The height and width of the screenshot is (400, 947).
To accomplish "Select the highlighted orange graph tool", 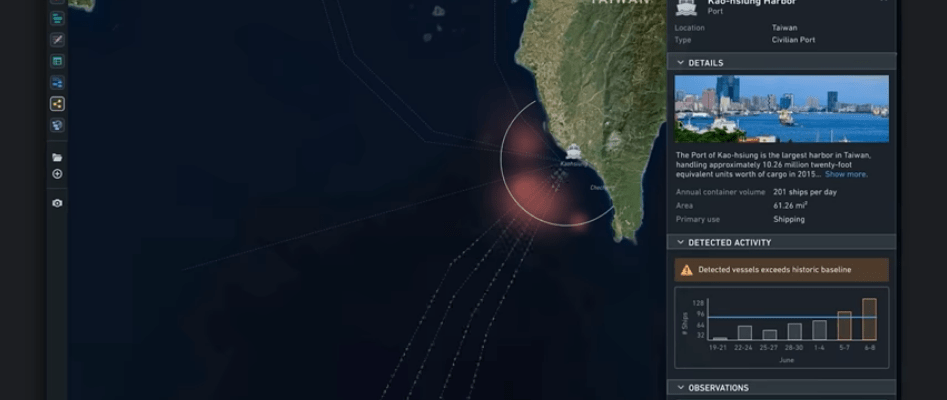I will pos(57,104).
